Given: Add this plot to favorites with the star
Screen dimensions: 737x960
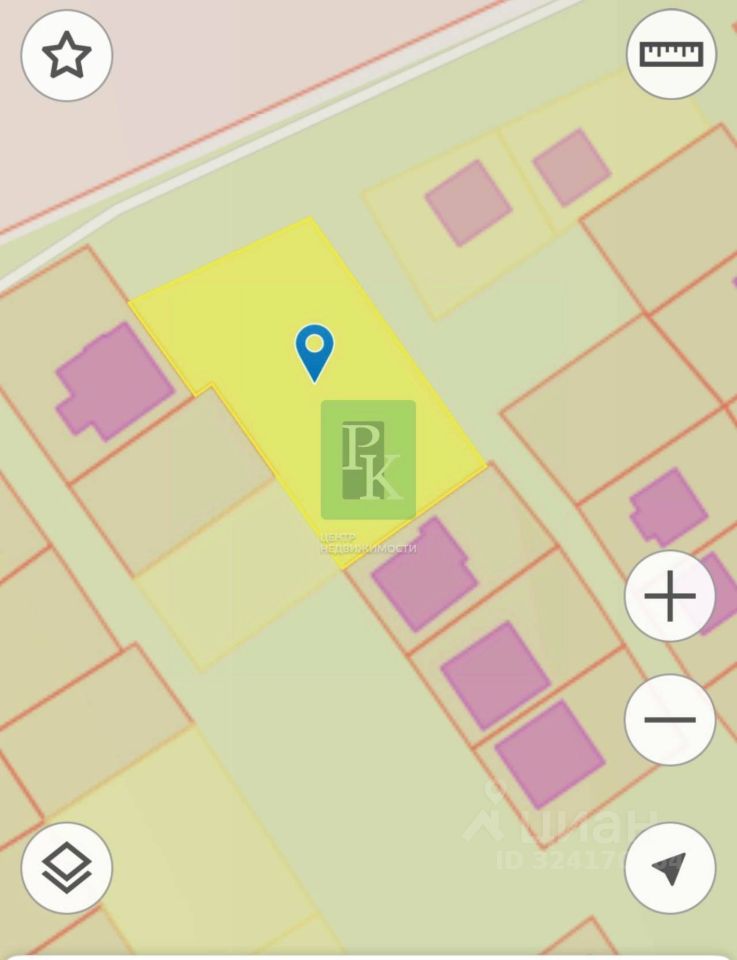Looking at the screenshot, I should pyautogui.click(x=66, y=55).
